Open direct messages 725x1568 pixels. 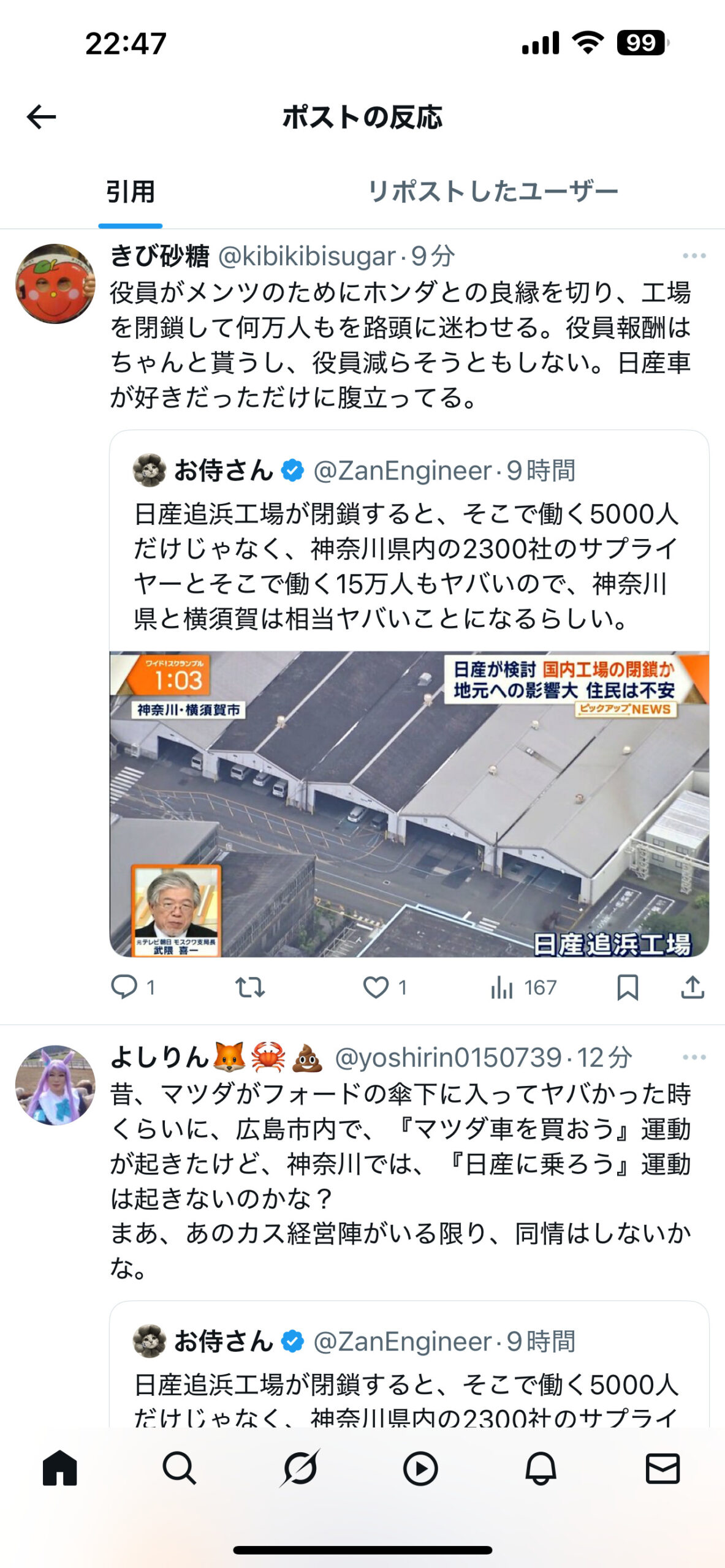(662, 1468)
